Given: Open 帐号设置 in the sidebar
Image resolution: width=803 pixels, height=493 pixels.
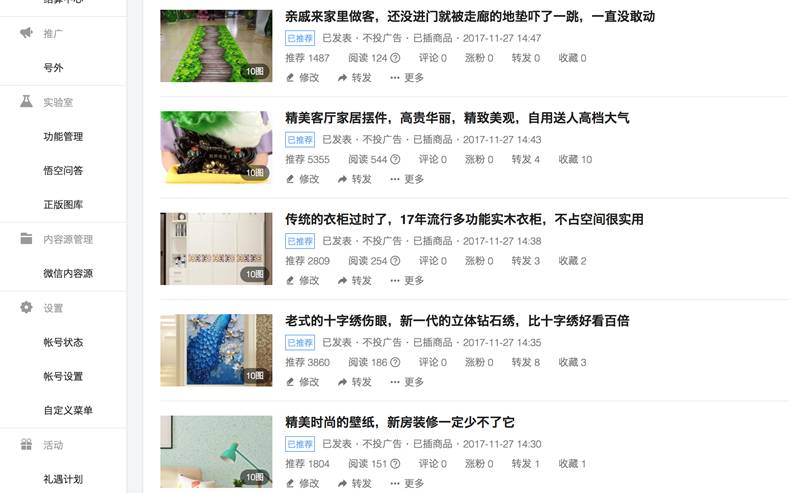Looking at the screenshot, I should click(63, 377).
